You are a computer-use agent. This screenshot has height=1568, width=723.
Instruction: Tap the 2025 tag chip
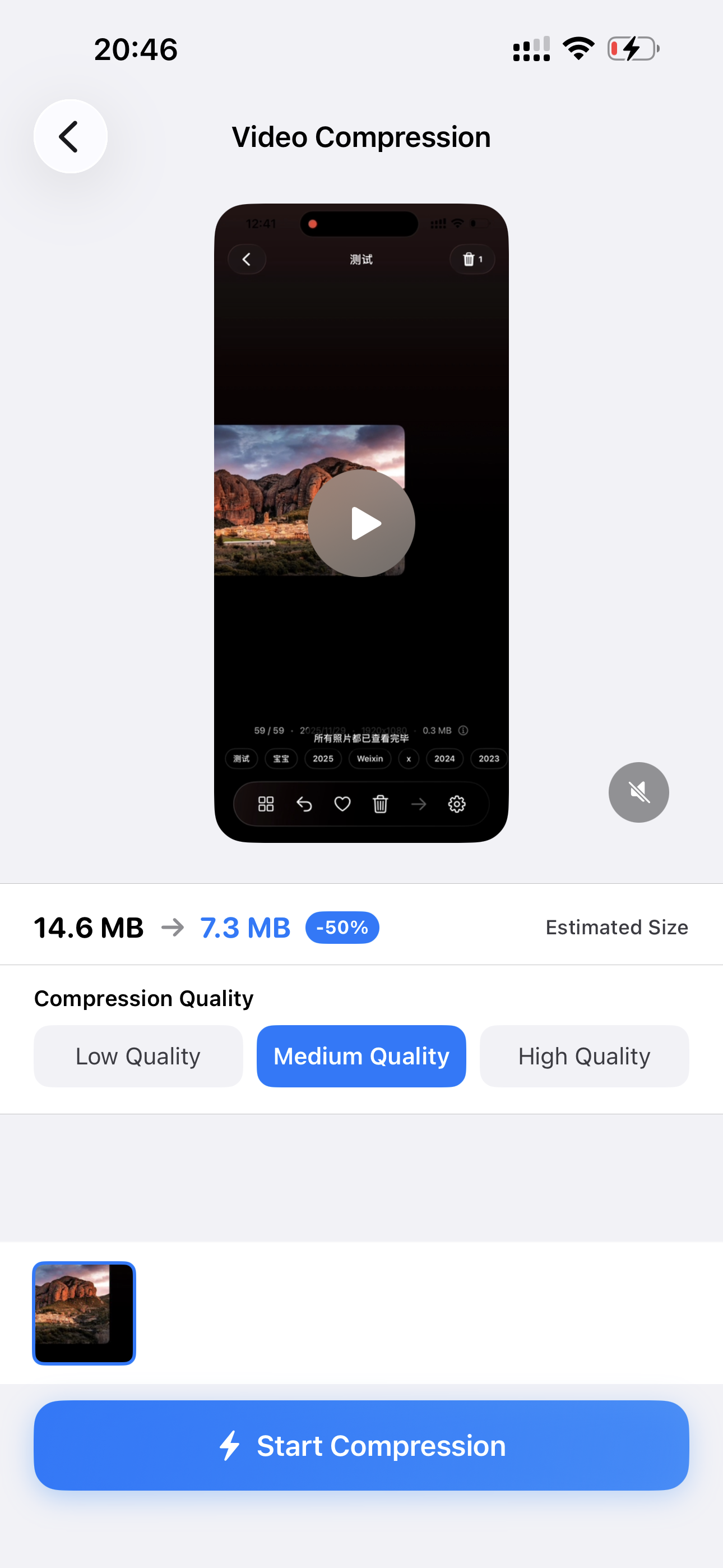tap(323, 758)
